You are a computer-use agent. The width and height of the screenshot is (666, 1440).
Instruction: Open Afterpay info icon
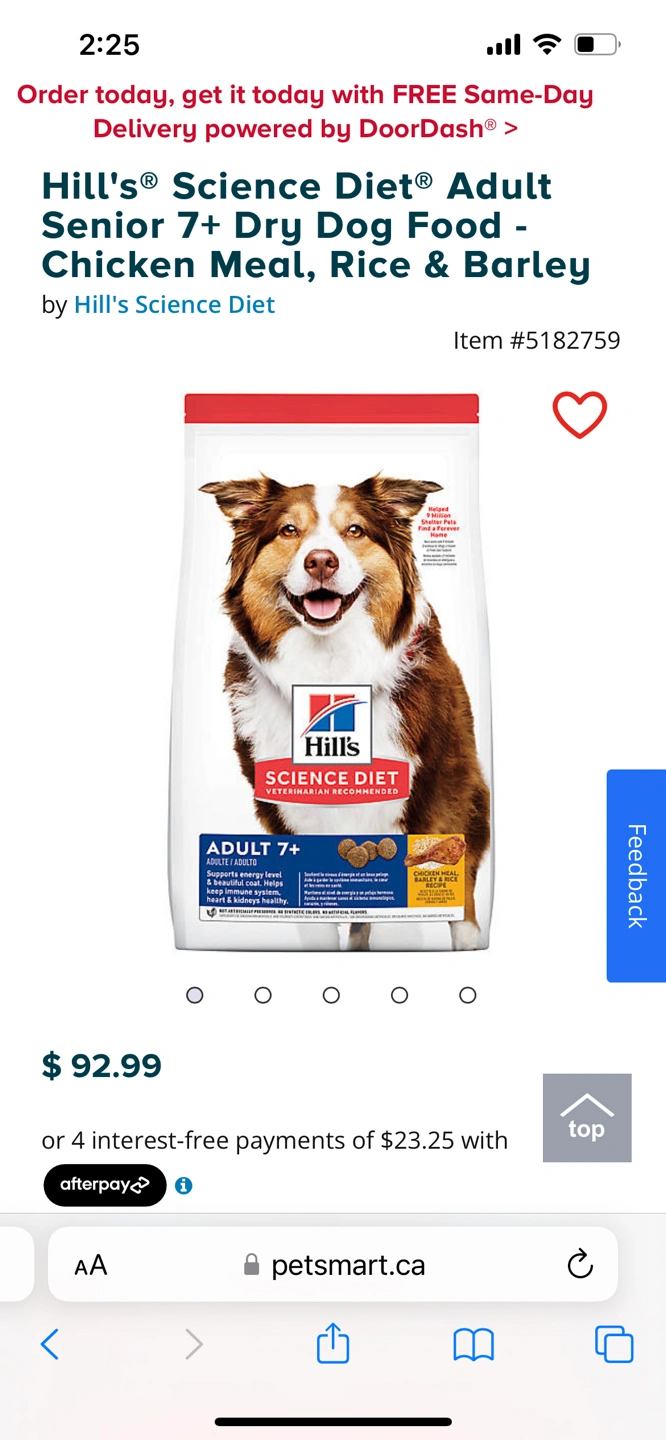pyautogui.click(x=183, y=1186)
